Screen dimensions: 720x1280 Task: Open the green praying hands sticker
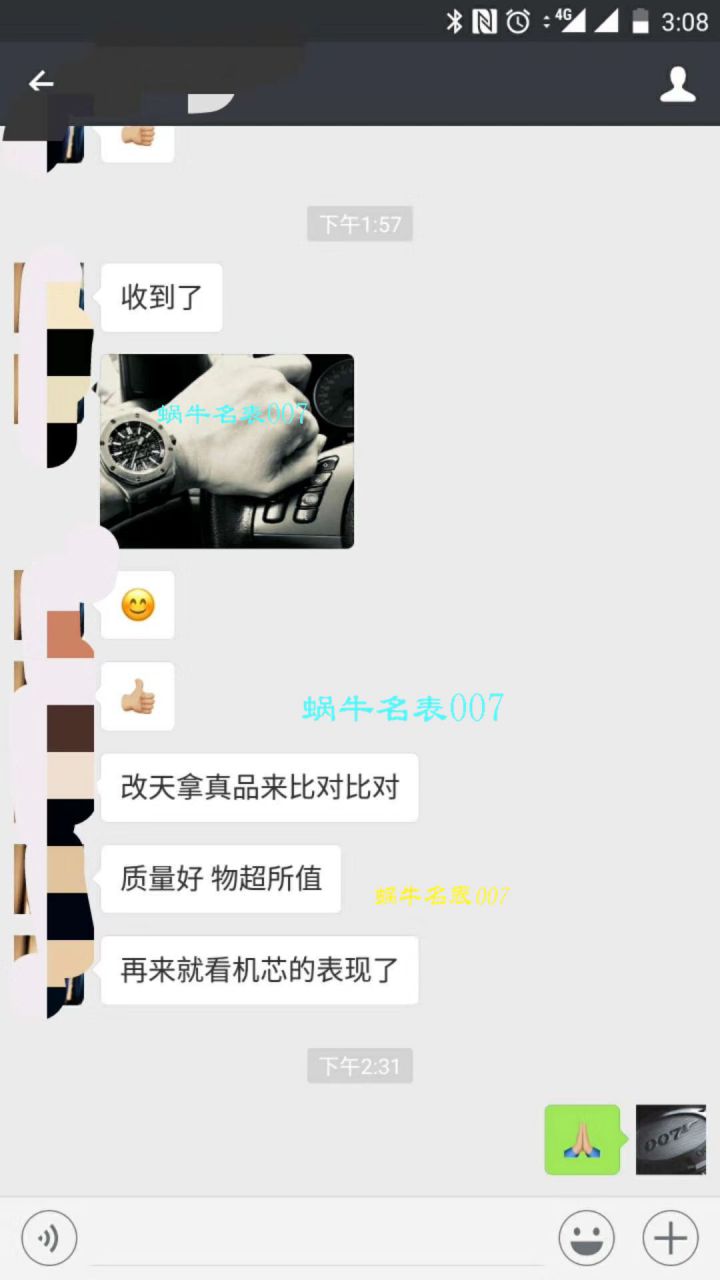(x=582, y=1139)
